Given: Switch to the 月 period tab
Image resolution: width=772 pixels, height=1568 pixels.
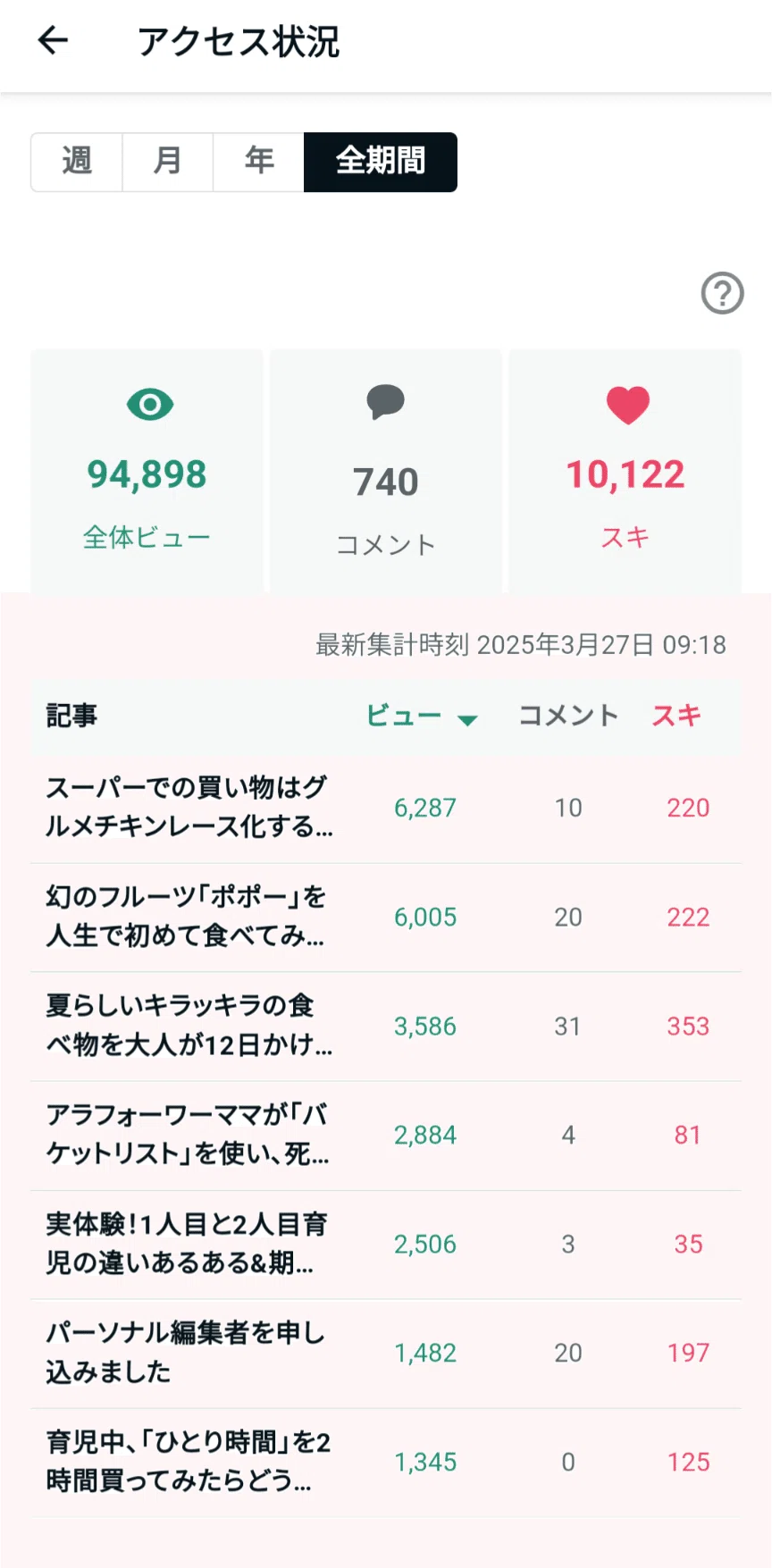Looking at the screenshot, I should 168,162.
